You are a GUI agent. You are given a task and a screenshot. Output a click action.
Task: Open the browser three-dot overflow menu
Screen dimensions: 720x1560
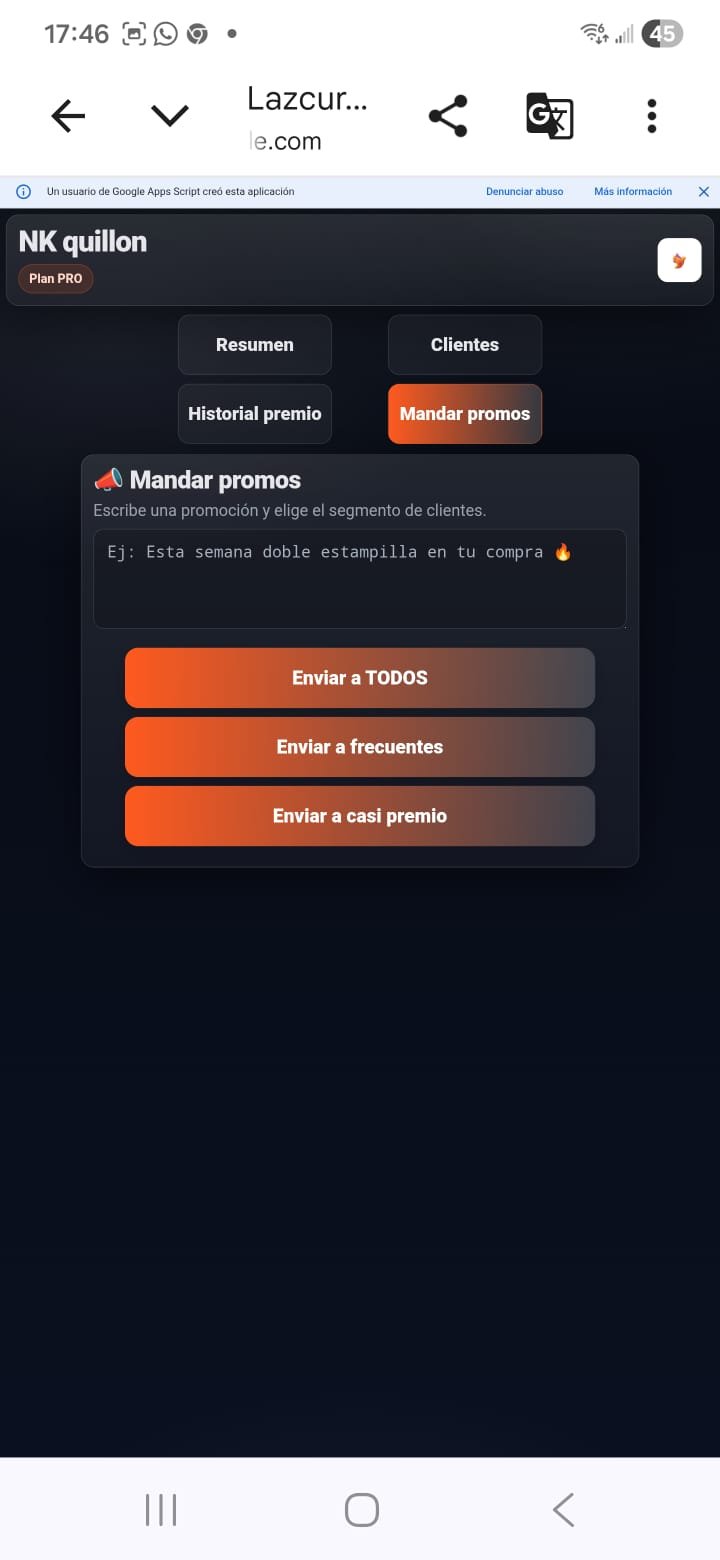click(651, 115)
